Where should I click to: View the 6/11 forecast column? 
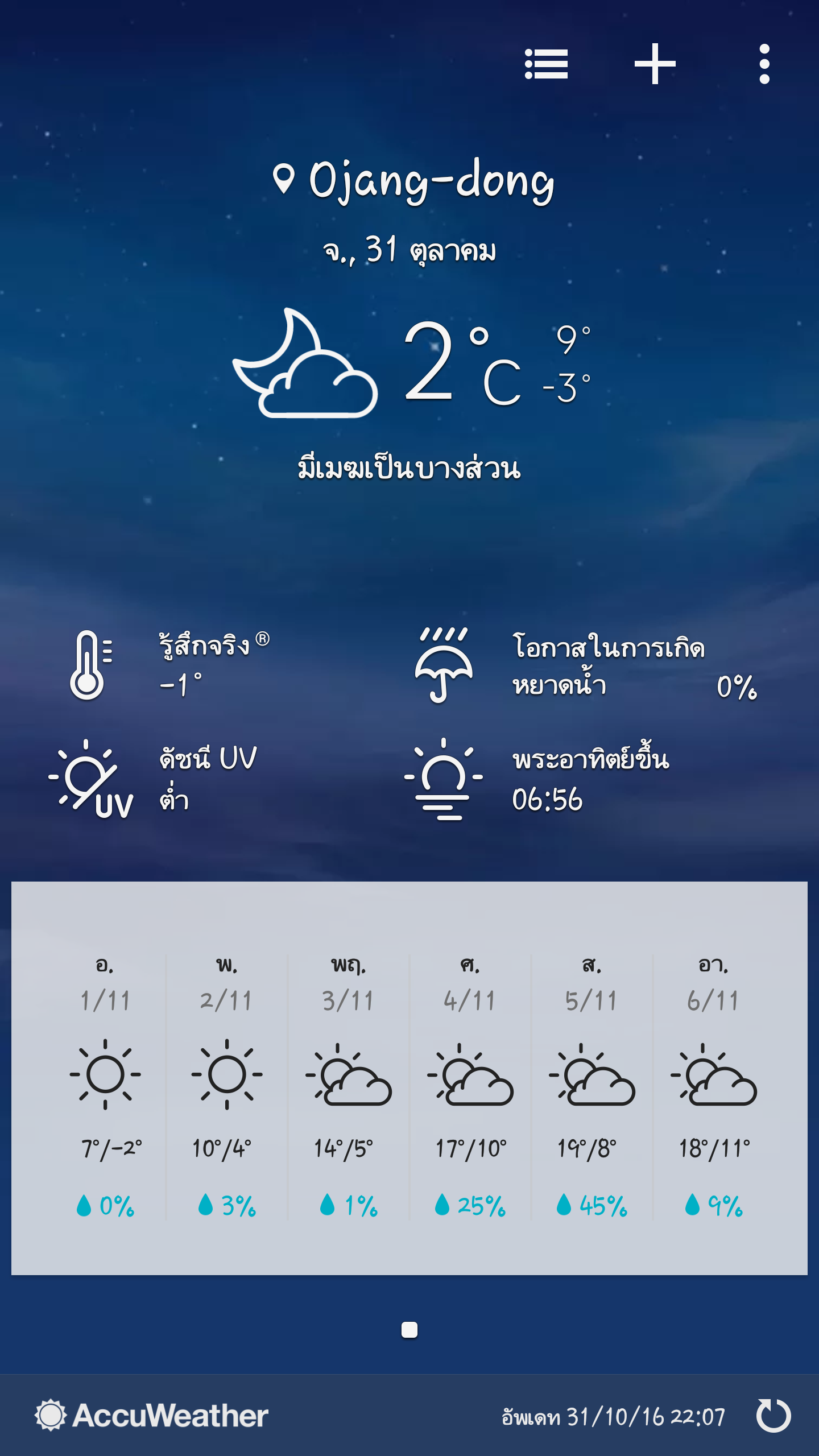pyautogui.click(x=714, y=1086)
